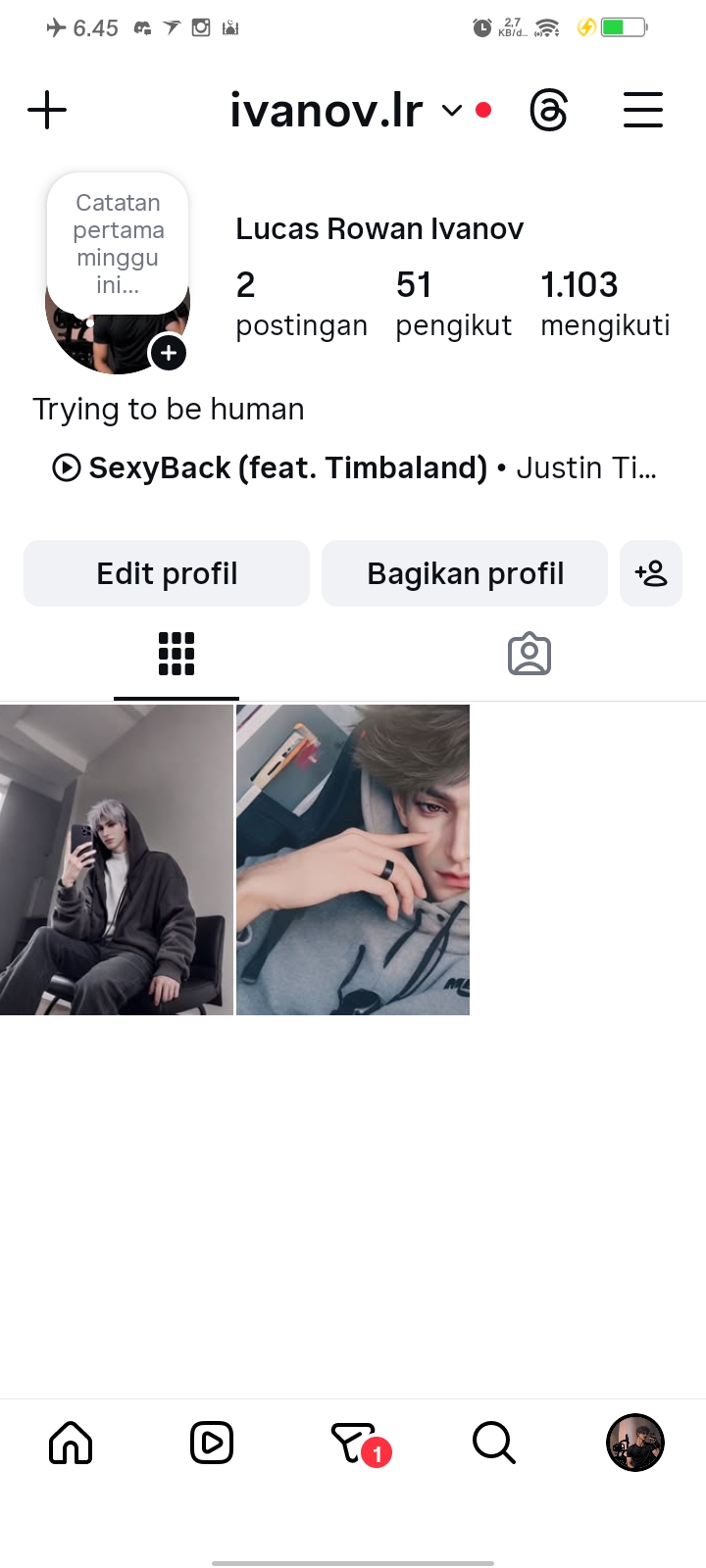View the 51 pengikut list
The height and width of the screenshot is (1568, 706).
click(453, 304)
